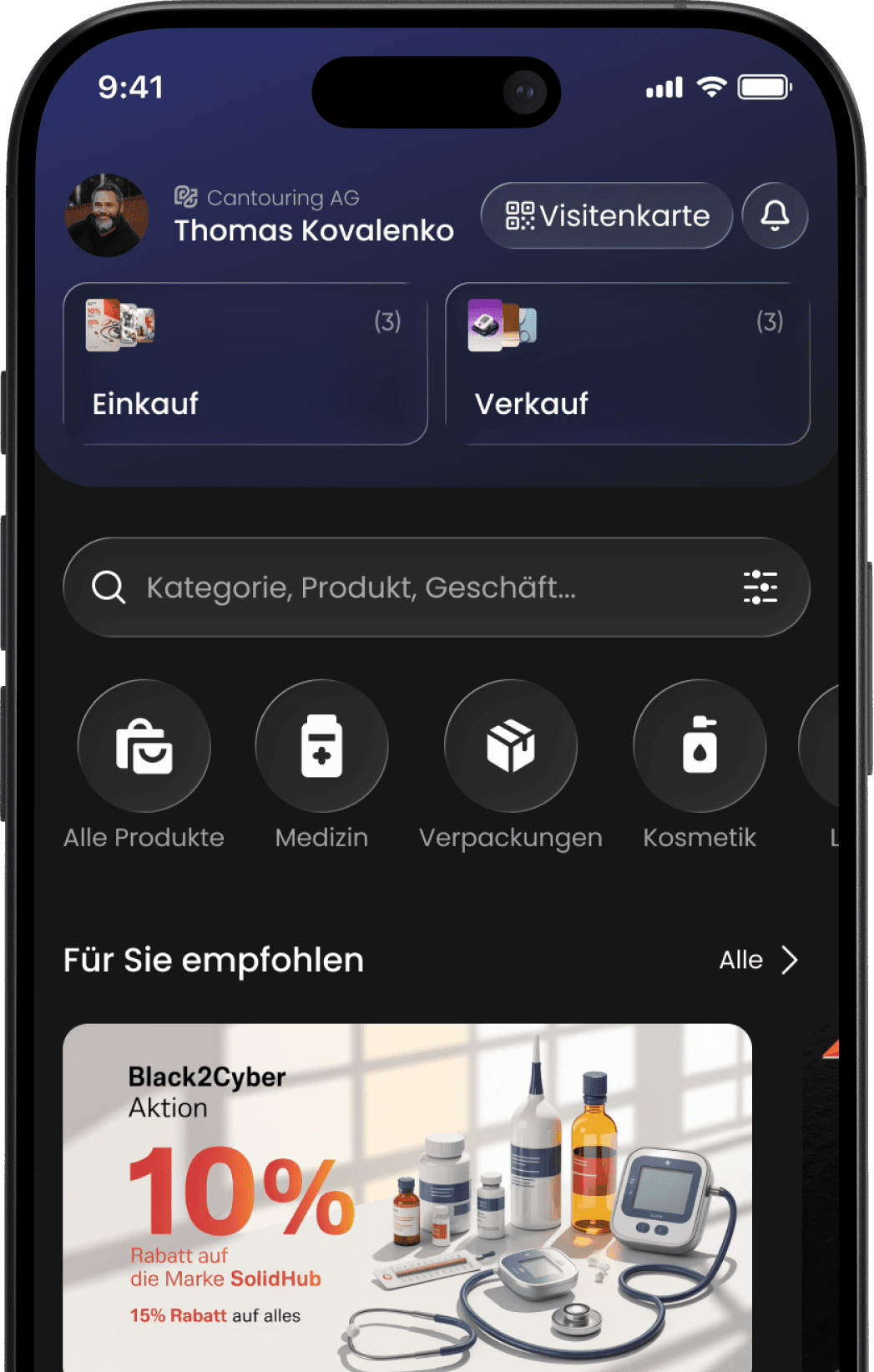View the Kosmetik category
The height and width of the screenshot is (1372, 874).
pyautogui.click(x=700, y=746)
